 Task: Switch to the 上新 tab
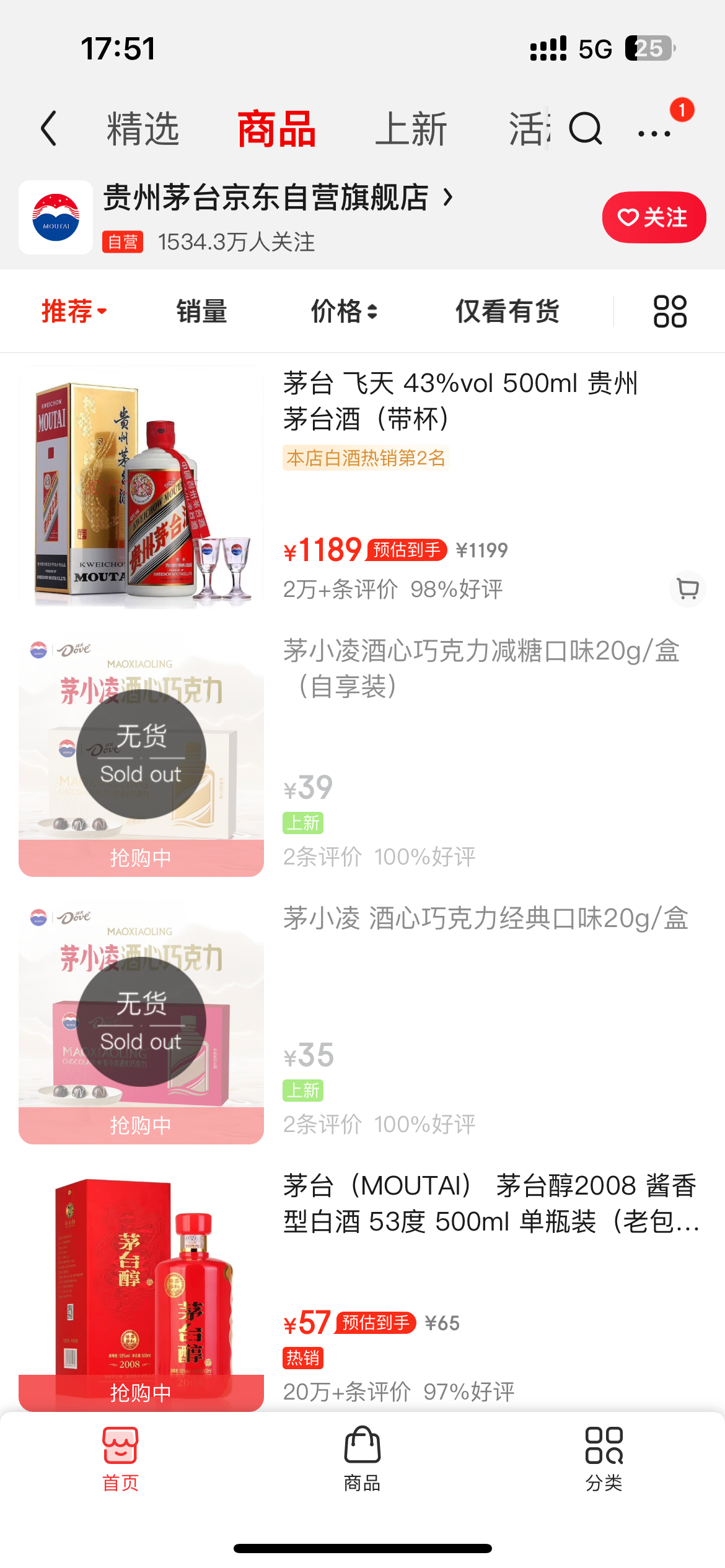411,129
